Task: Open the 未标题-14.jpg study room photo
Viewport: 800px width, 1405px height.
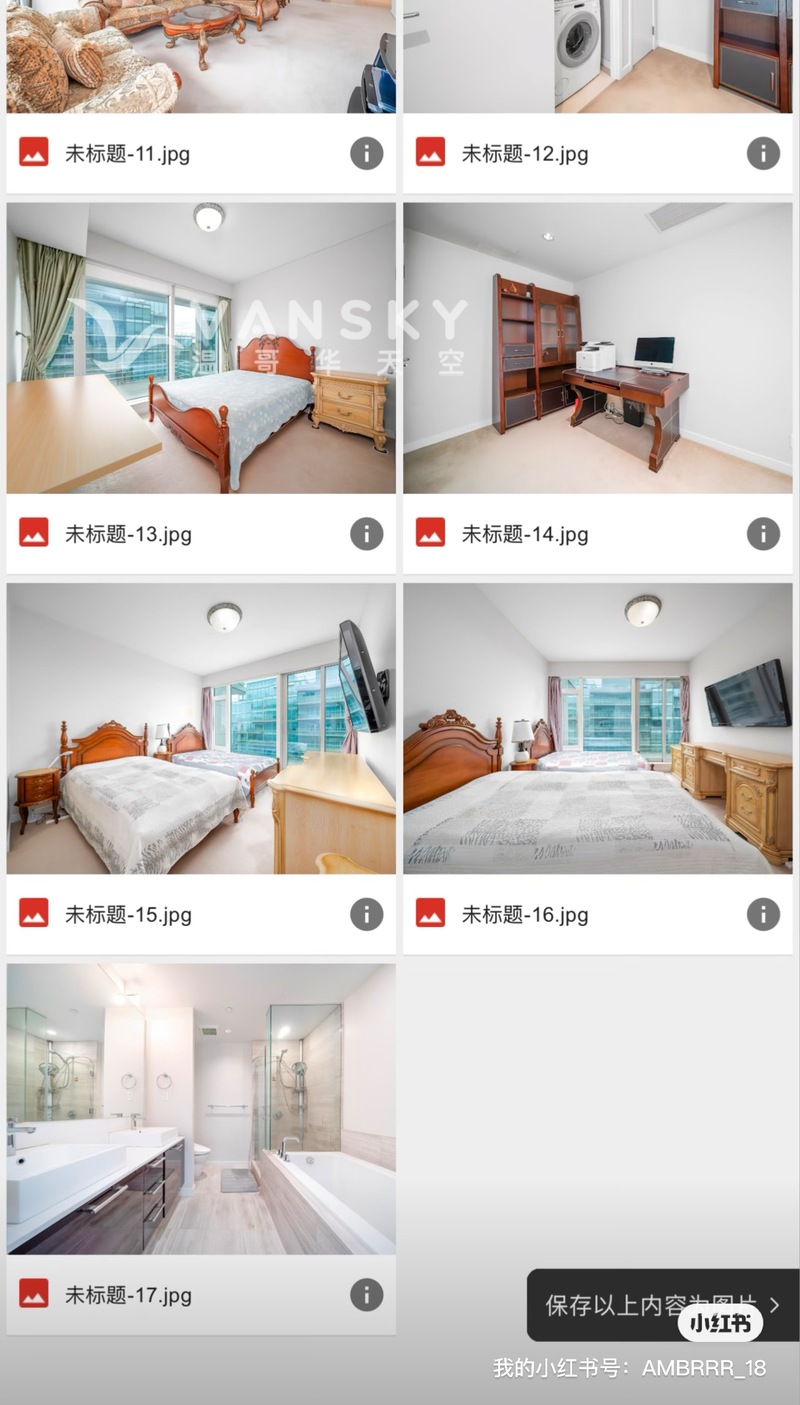Action: [597, 348]
